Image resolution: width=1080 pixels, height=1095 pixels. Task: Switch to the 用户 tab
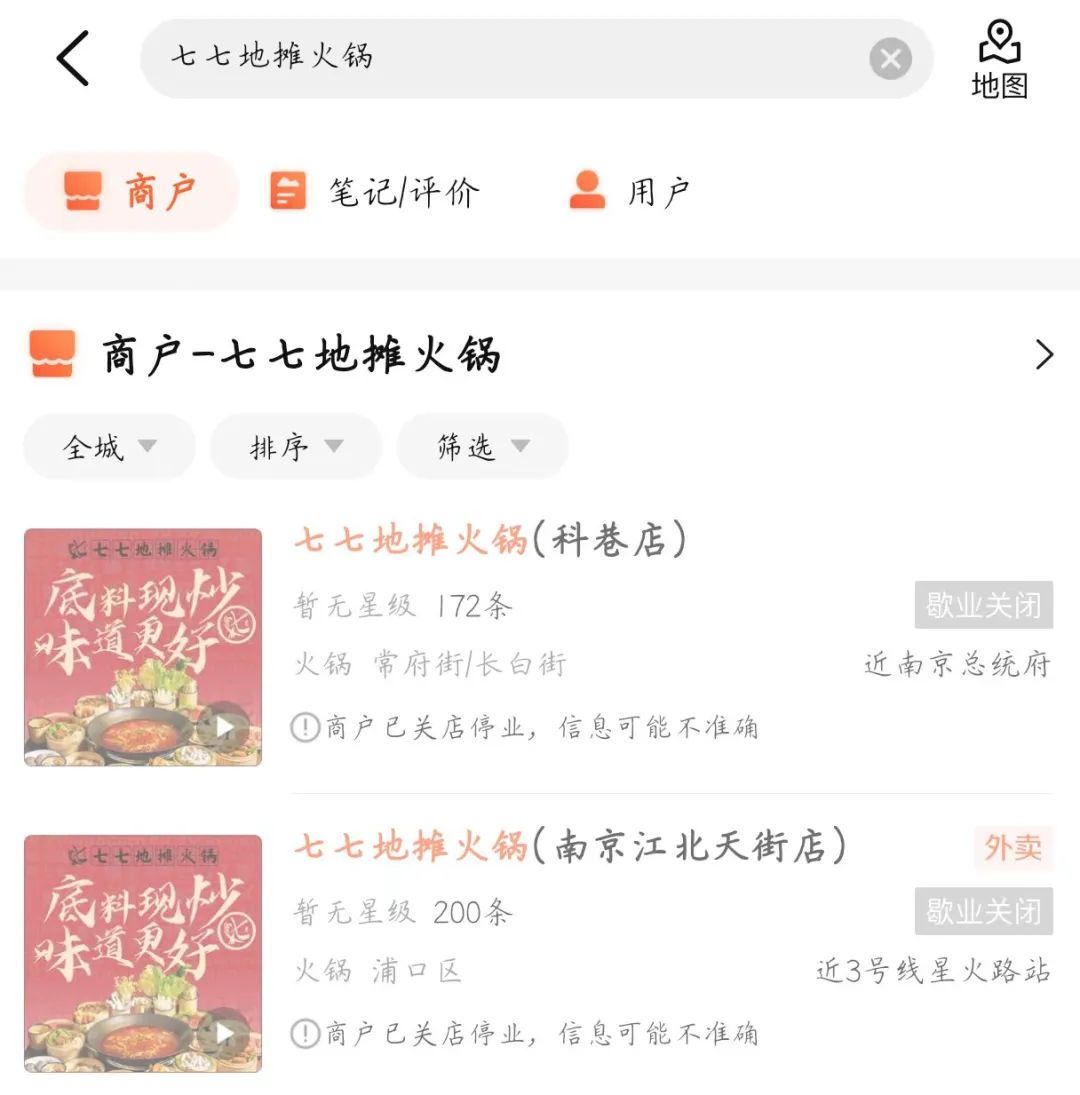tap(656, 190)
